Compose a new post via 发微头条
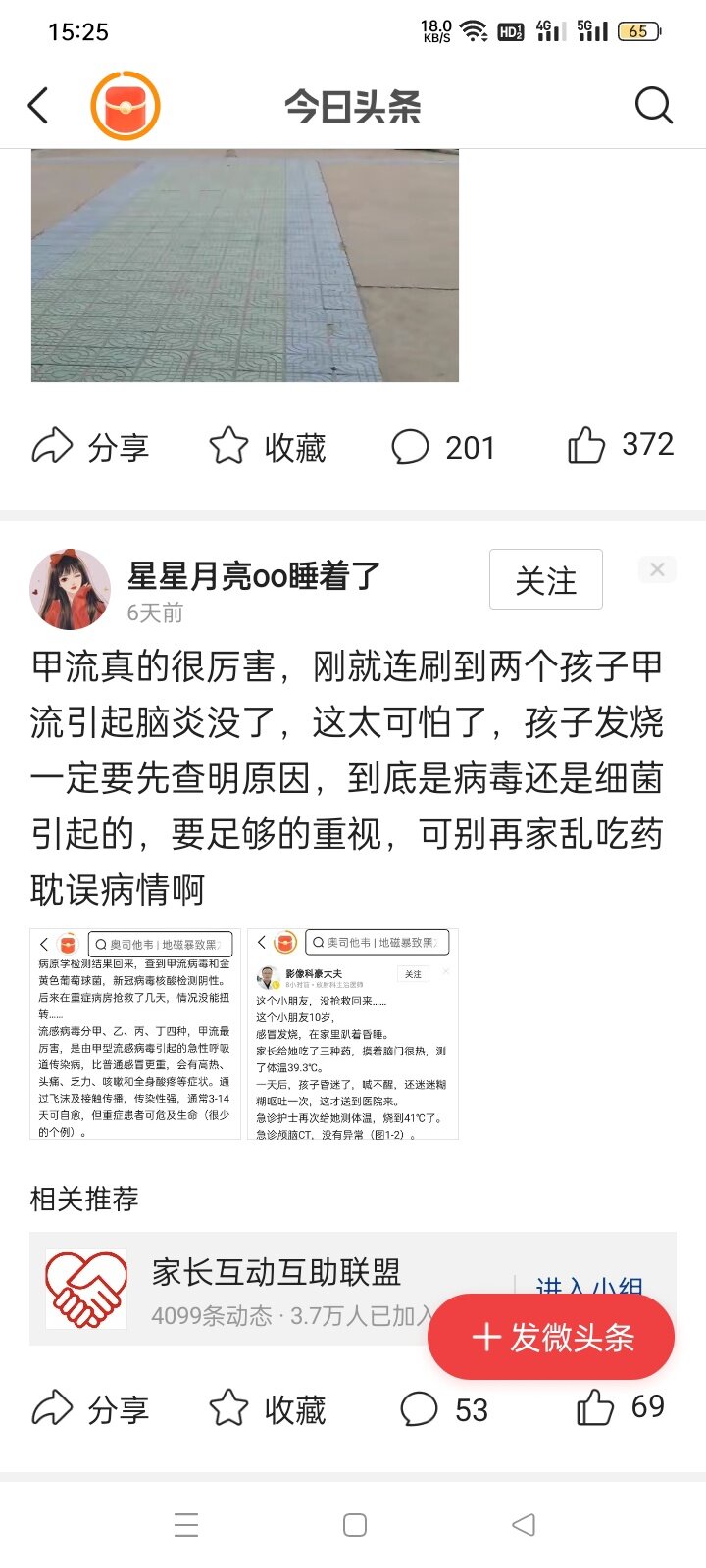 point(551,1337)
